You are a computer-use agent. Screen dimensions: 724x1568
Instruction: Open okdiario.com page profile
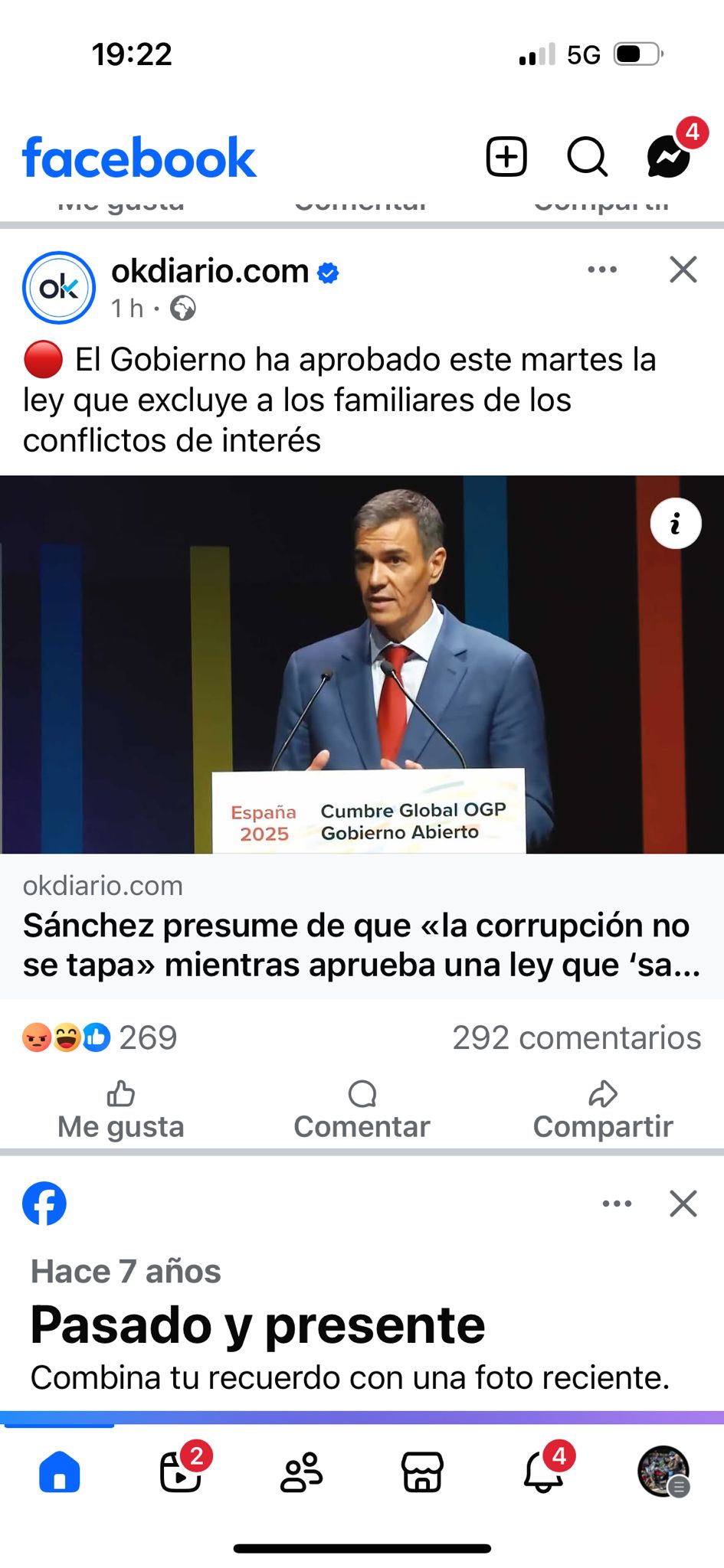209,271
